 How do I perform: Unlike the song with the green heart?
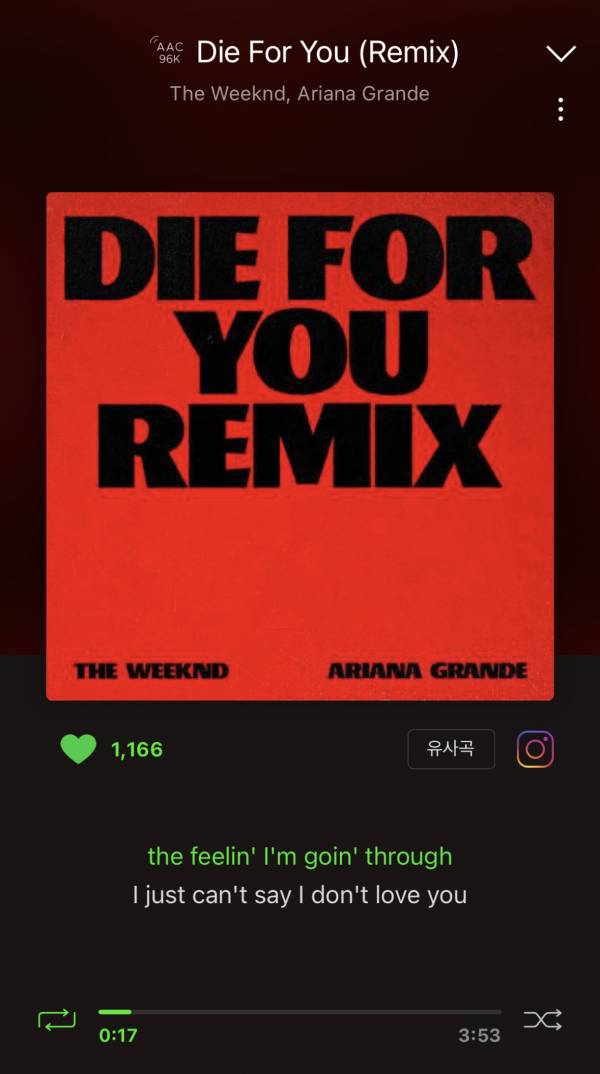78,749
